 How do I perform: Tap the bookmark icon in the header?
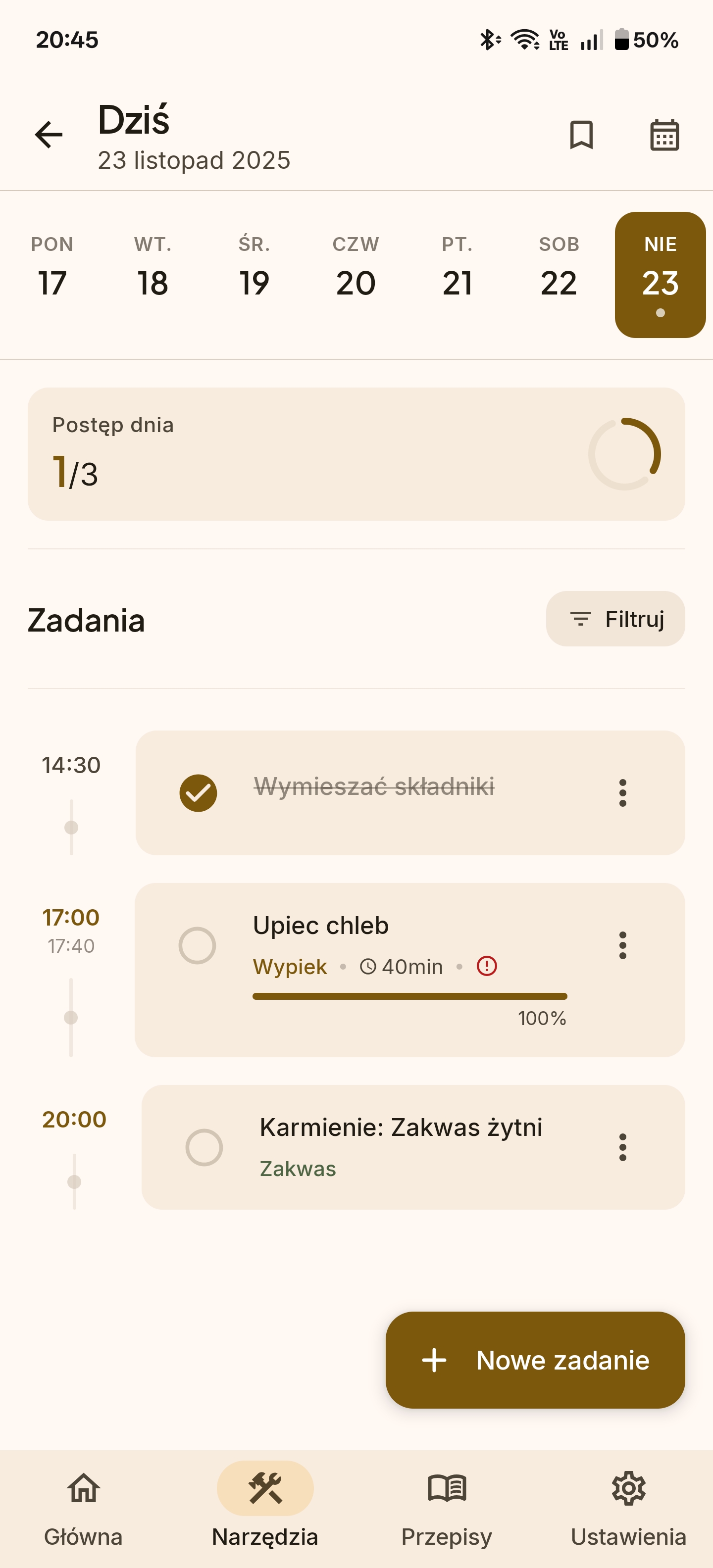pyautogui.click(x=581, y=135)
